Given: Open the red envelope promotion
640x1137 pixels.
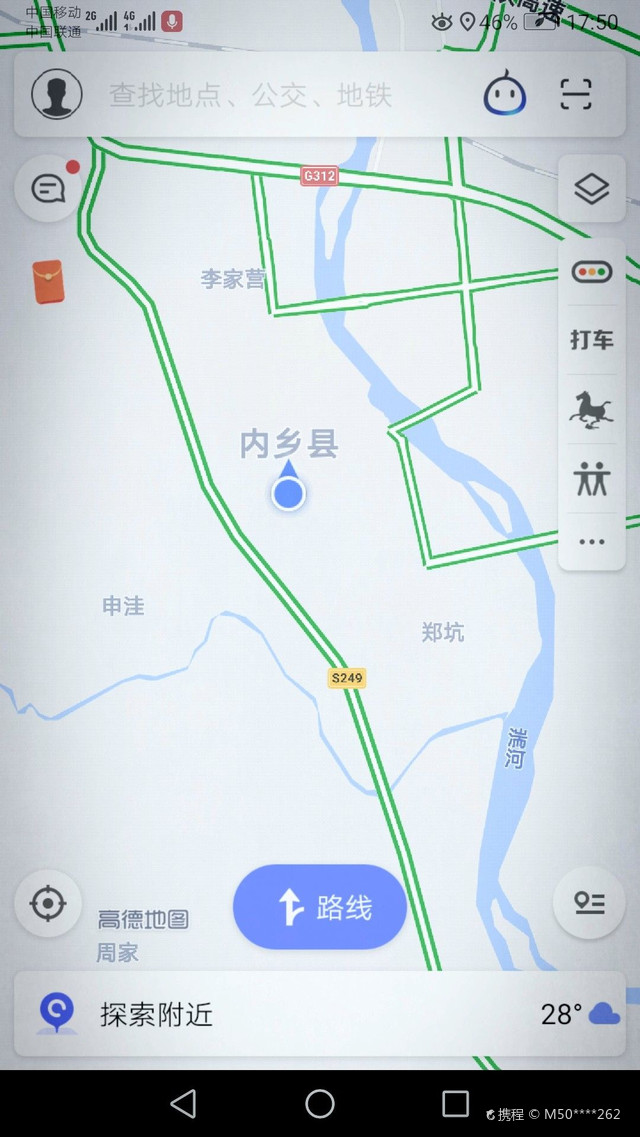Looking at the screenshot, I should tap(49, 282).
